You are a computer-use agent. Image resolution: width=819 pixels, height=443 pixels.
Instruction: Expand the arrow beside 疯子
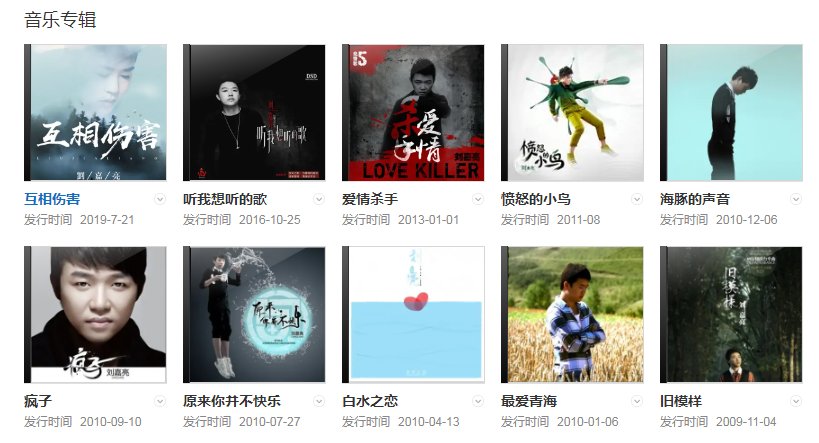[160, 401]
